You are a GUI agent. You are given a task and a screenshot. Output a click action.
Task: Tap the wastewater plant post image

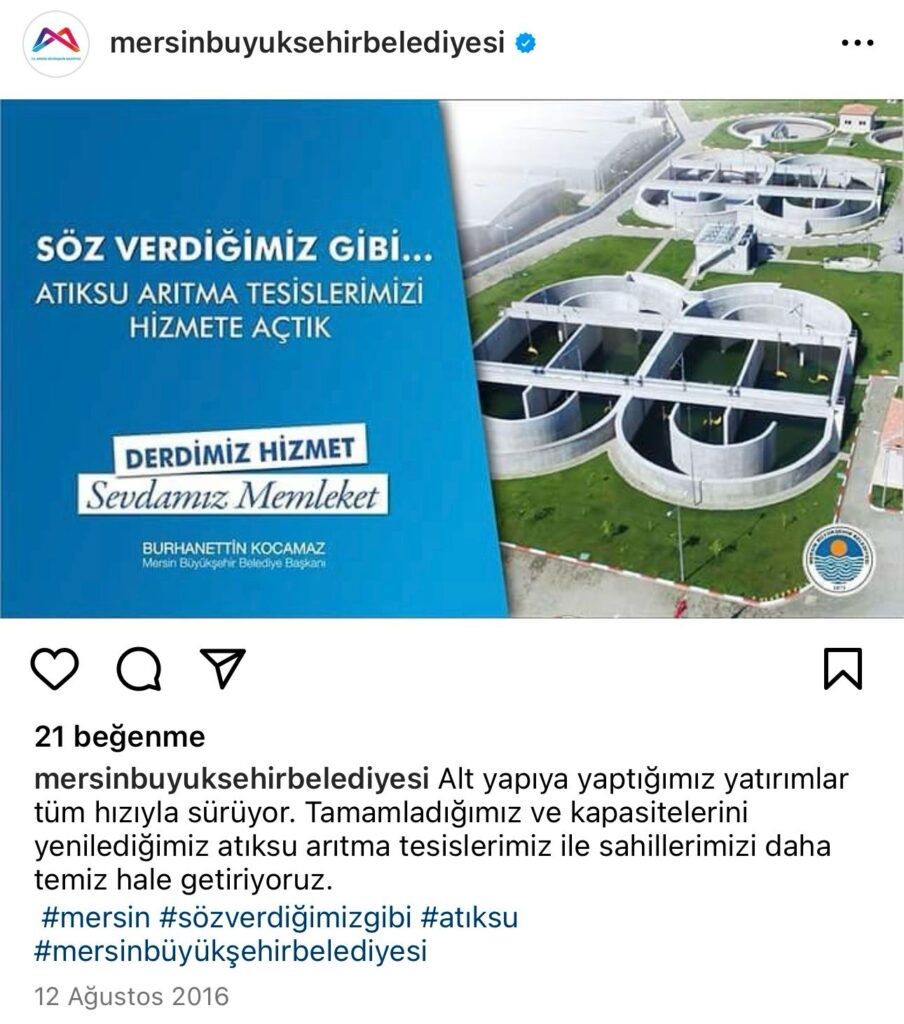(x=452, y=358)
